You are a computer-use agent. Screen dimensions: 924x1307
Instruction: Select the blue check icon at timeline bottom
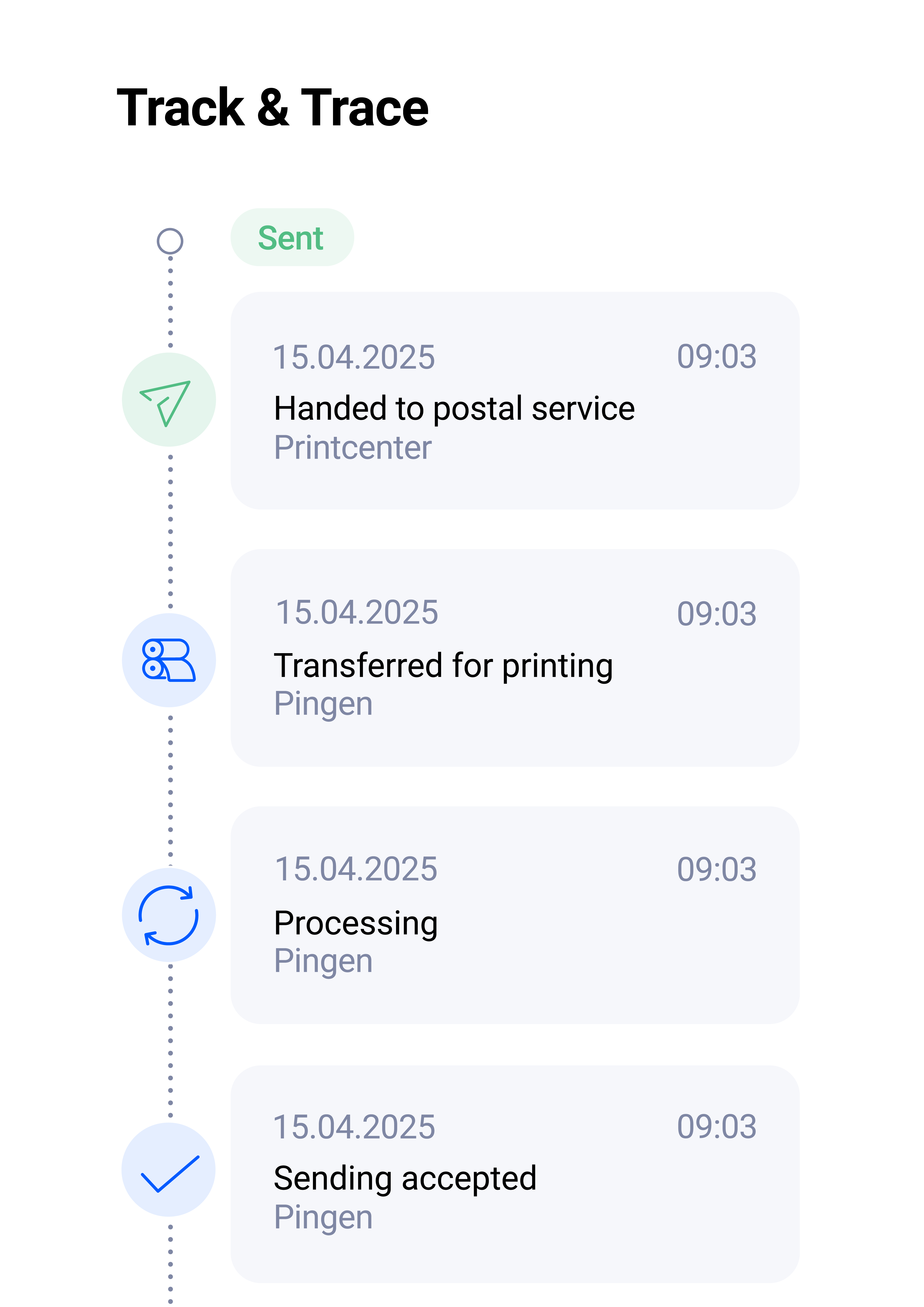pyautogui.click(x=169, y=1168)
